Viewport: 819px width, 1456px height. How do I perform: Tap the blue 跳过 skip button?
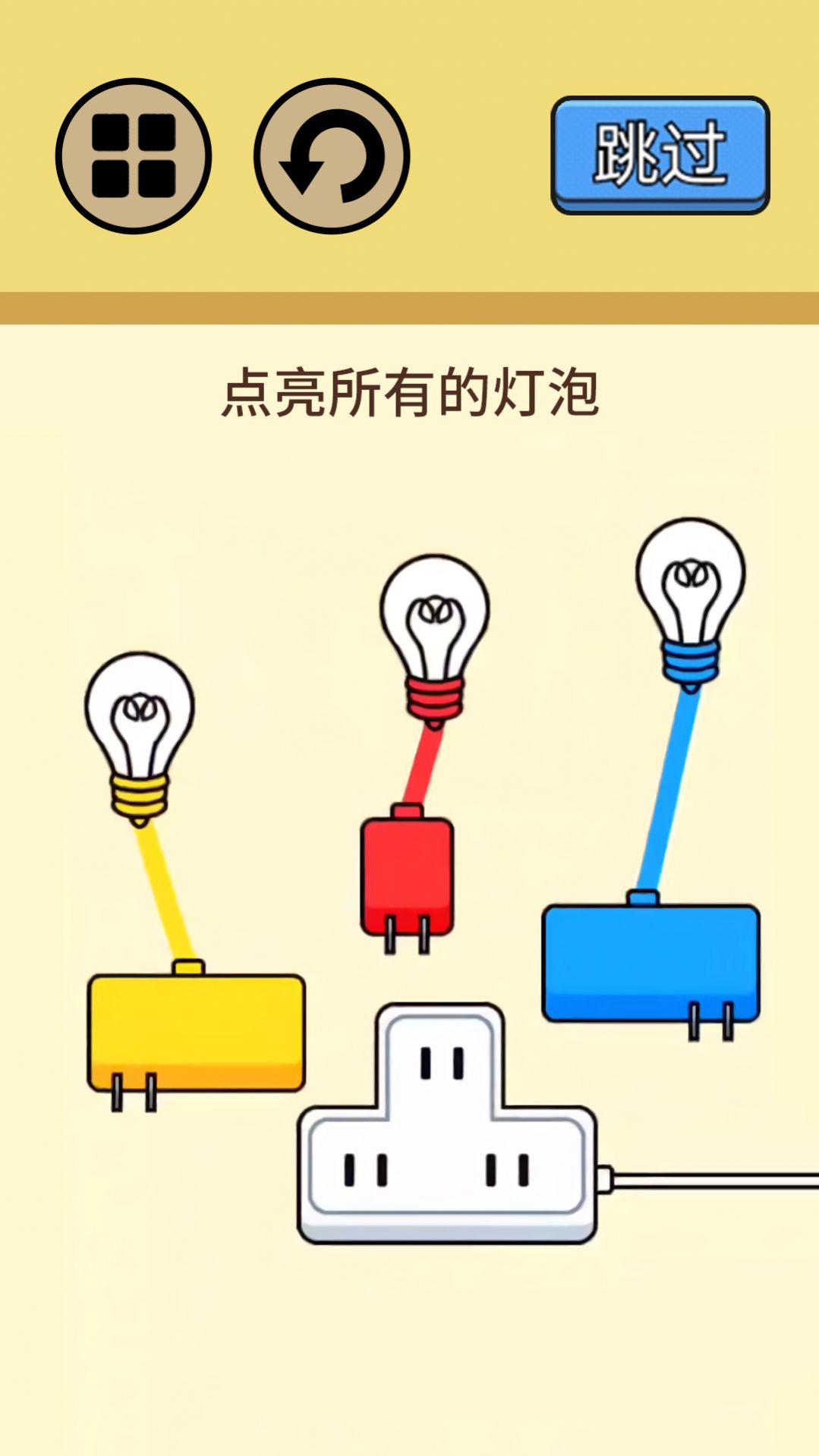click(660, 154)
